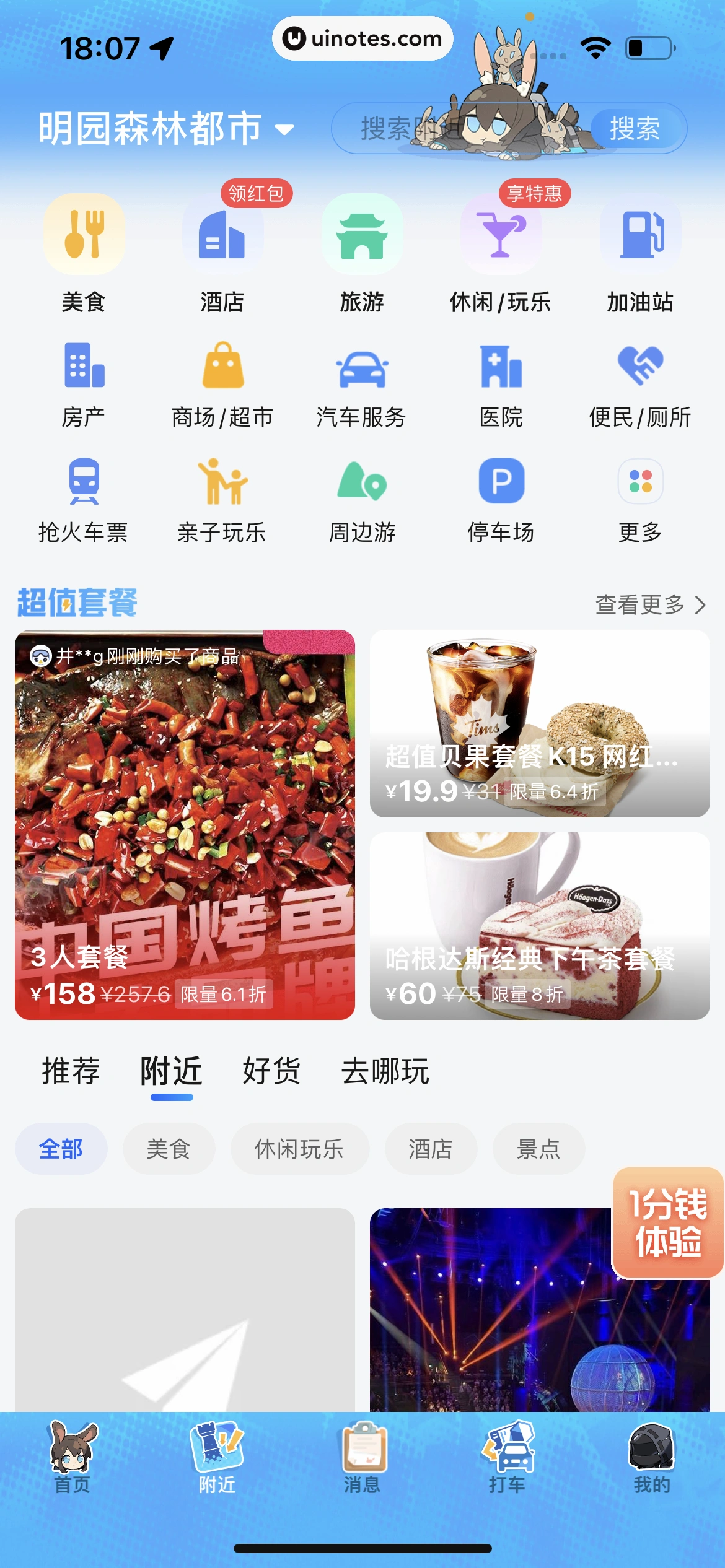Open the 超值贝果套餐 deal card
Screen dimensions: 725x1568
pos(540,723)
